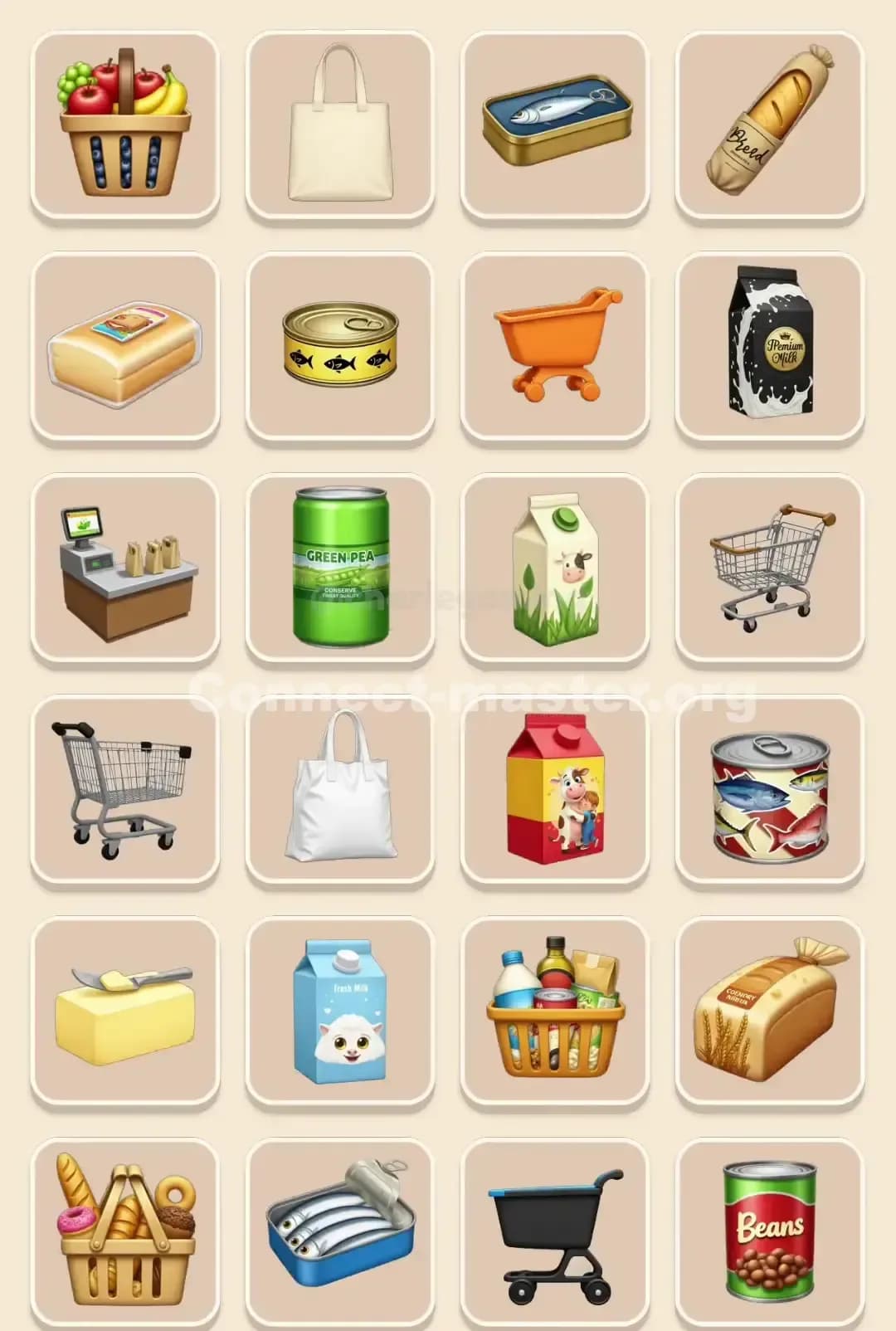The height and width of the screenshot is (1331, 896).
Task: Select the metal shopping cart tile
Action: [x=770, y=566]
